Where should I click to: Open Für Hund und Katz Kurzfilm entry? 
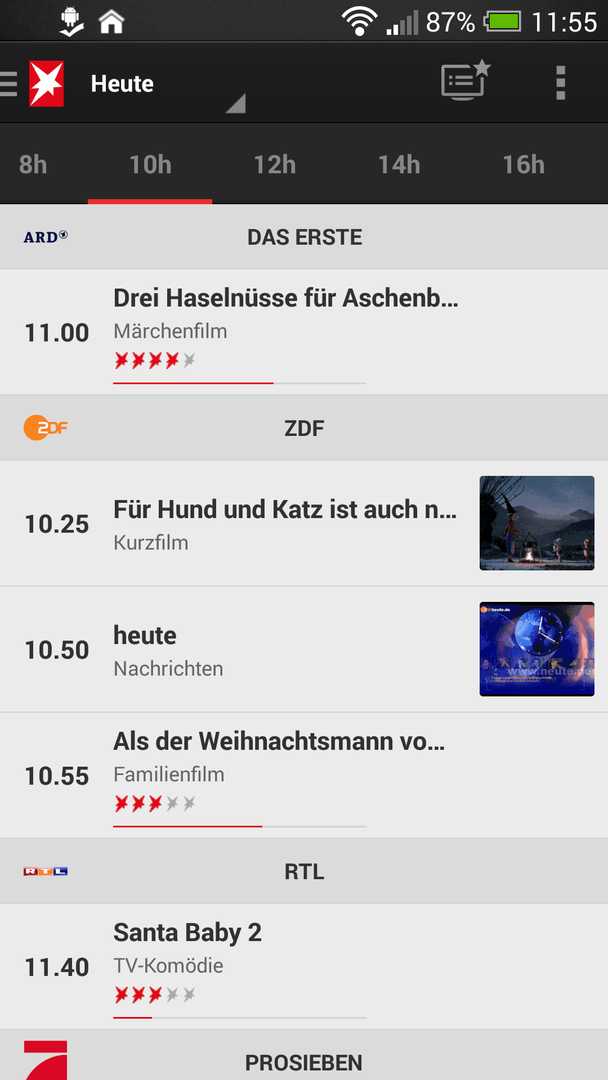pos(304,523)
